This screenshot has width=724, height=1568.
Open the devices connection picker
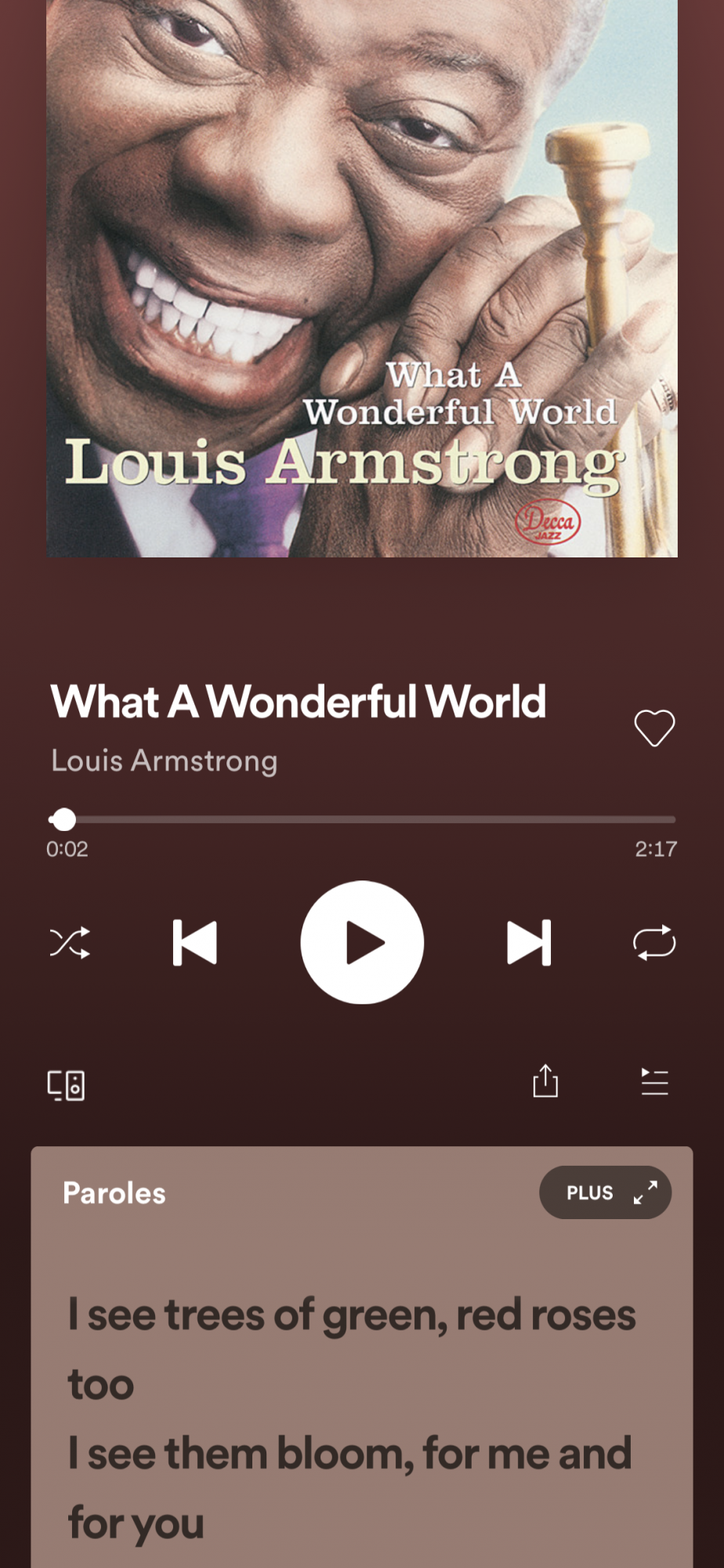click(66, 1085)
